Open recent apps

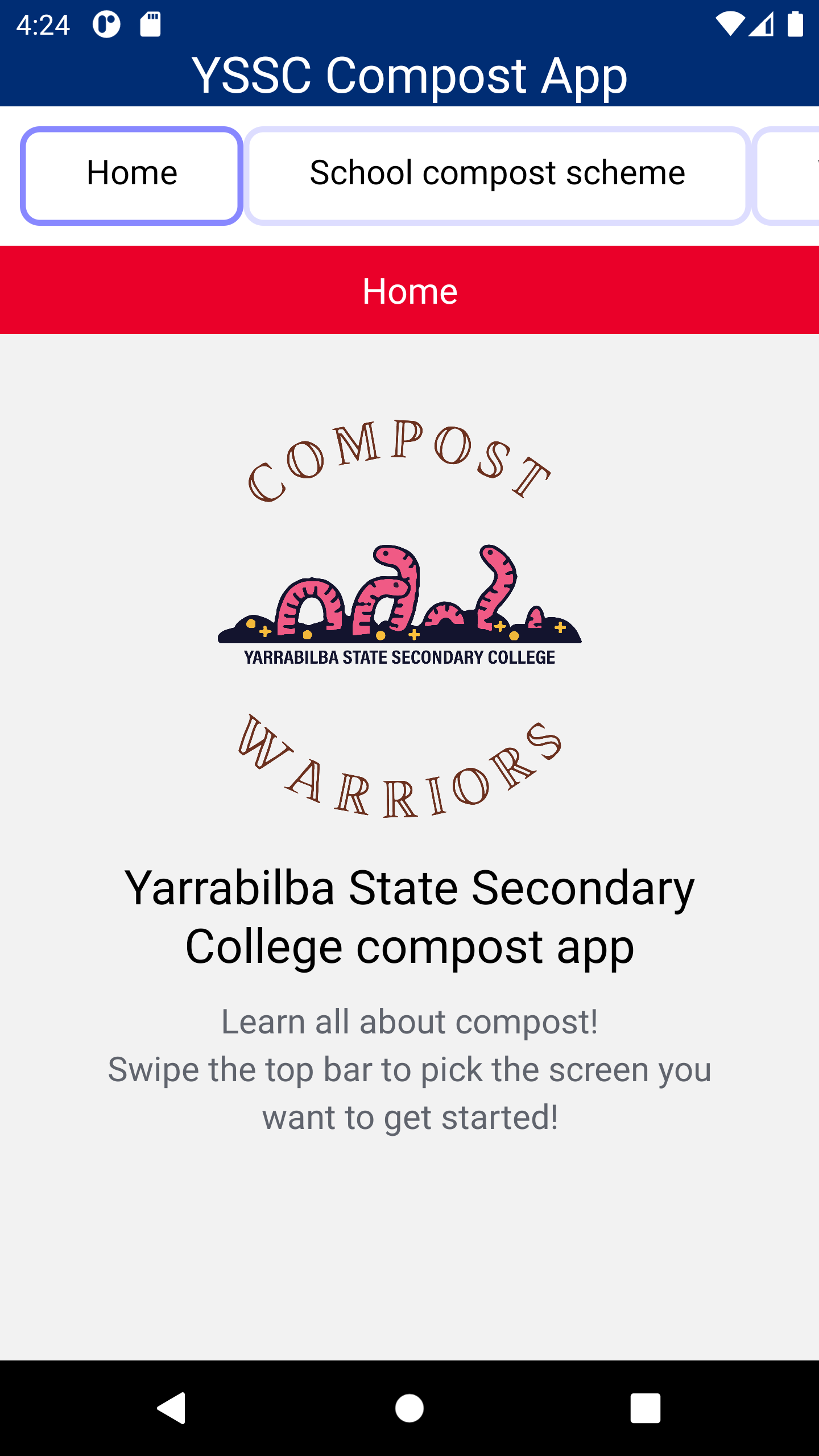point(646,1408)
